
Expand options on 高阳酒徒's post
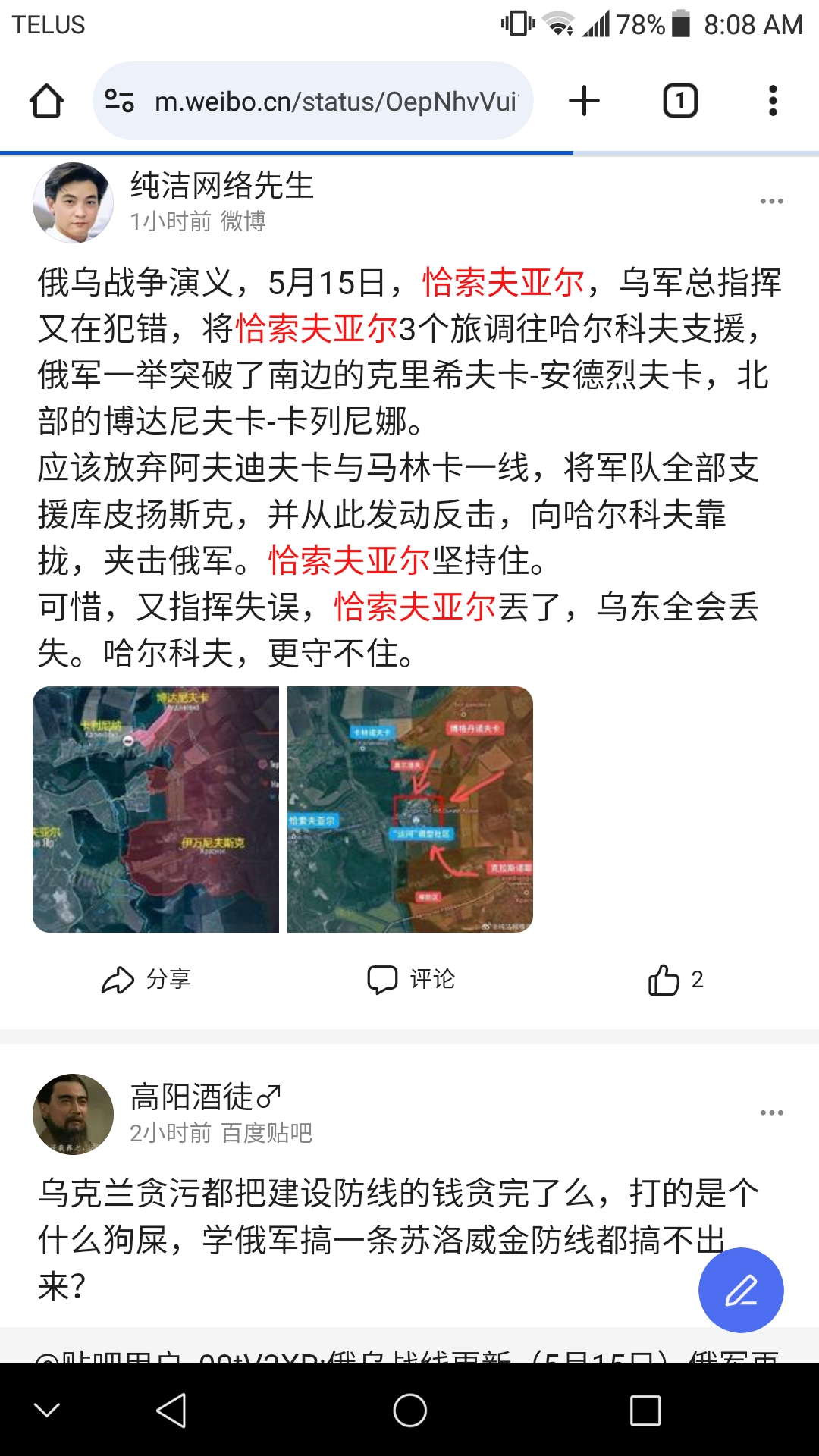[770, 1112]
